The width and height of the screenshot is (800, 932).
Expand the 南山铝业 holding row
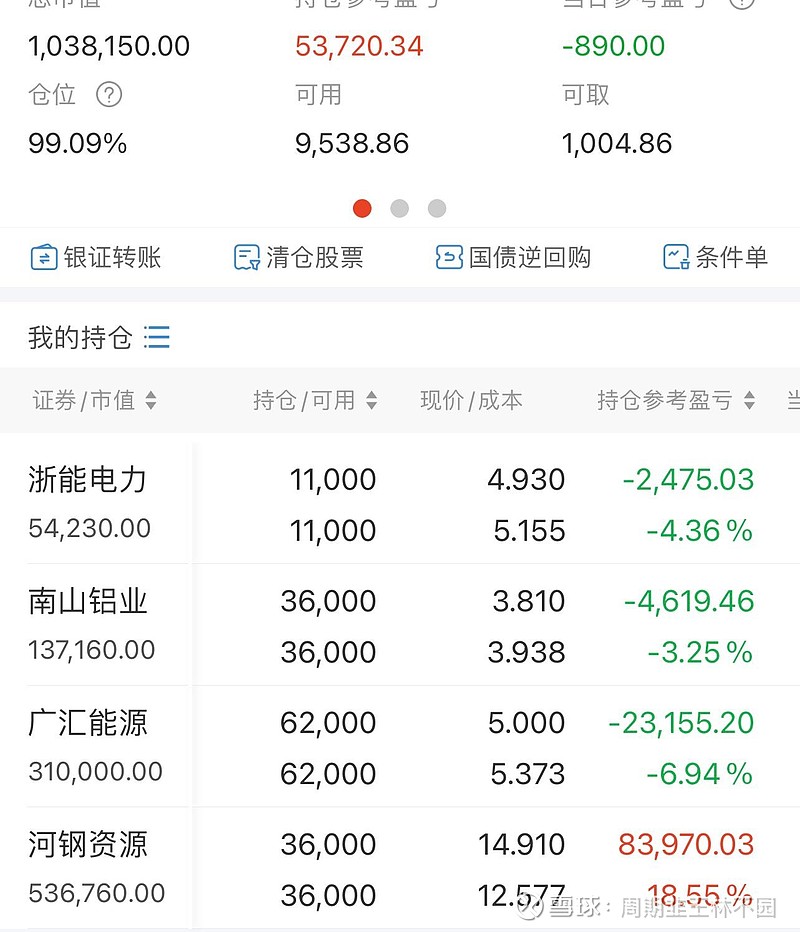88,622
